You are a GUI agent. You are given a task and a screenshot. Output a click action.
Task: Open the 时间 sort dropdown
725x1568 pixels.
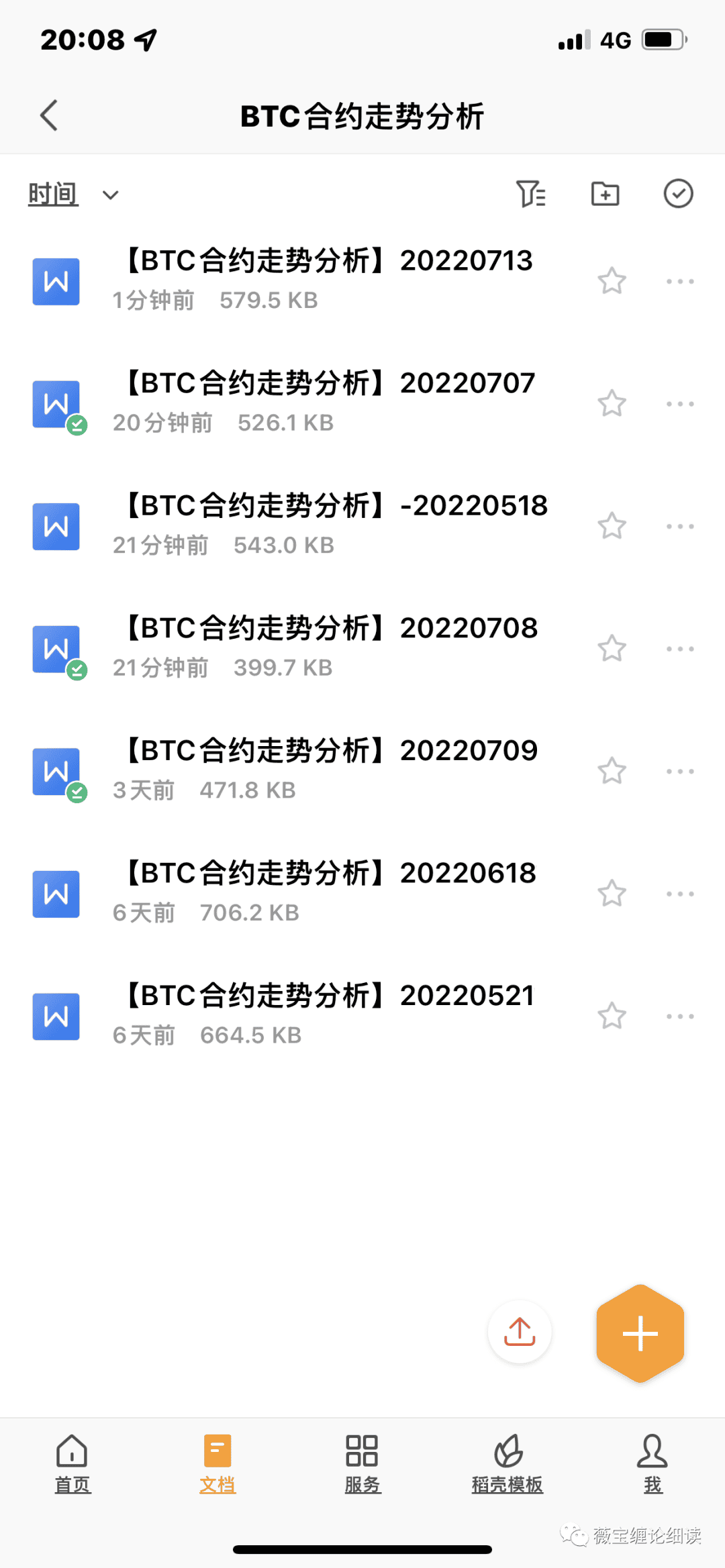pyautogui.click(x=73, y=195)
